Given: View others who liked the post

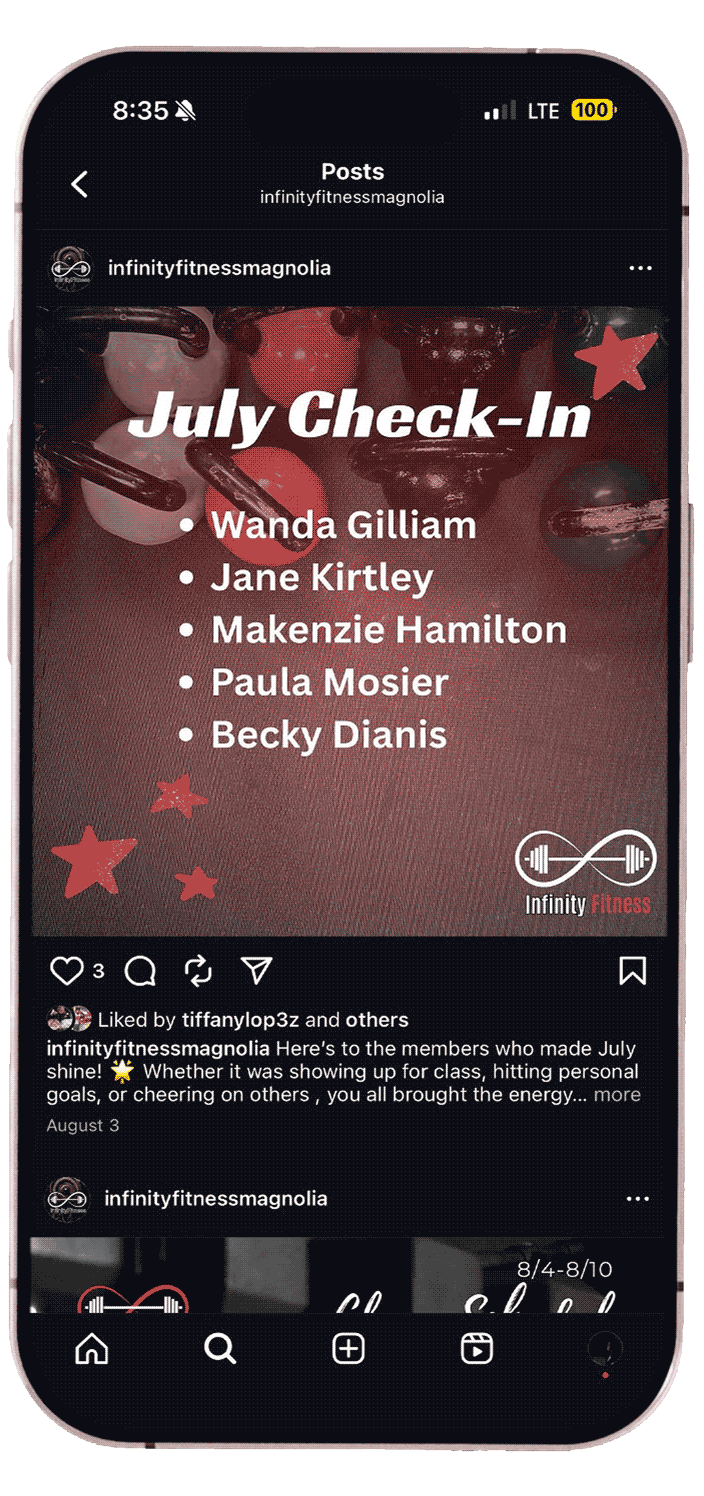Looking at the screenshot, I should tap(377, 1020).
